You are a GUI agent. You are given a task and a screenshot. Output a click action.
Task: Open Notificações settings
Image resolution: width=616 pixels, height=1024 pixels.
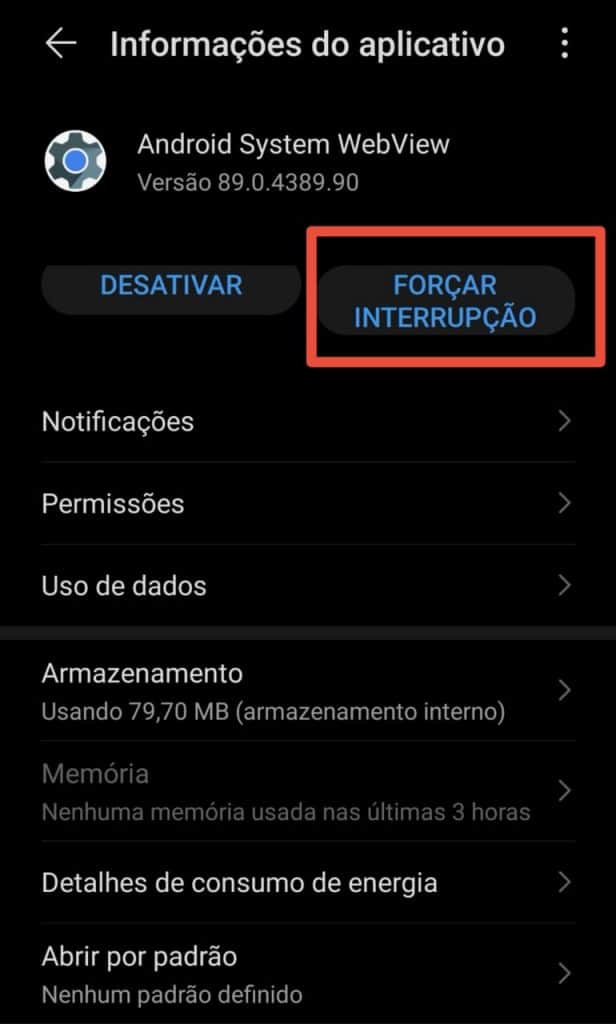pos(308,422)
